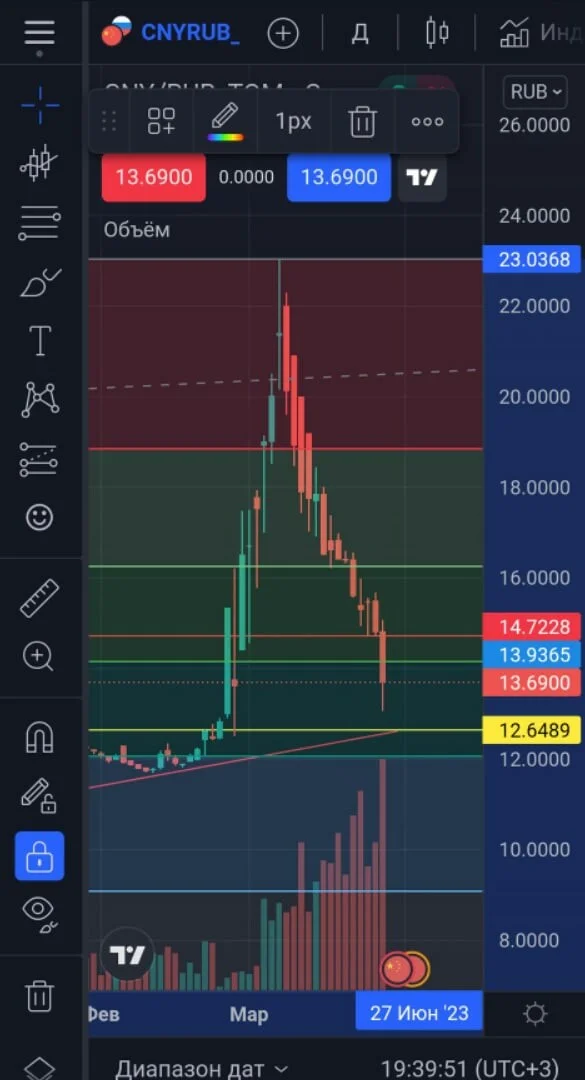Select the ruler measure tool
The height and width of the screenshot is (1080, 585).
click(40, 598)
